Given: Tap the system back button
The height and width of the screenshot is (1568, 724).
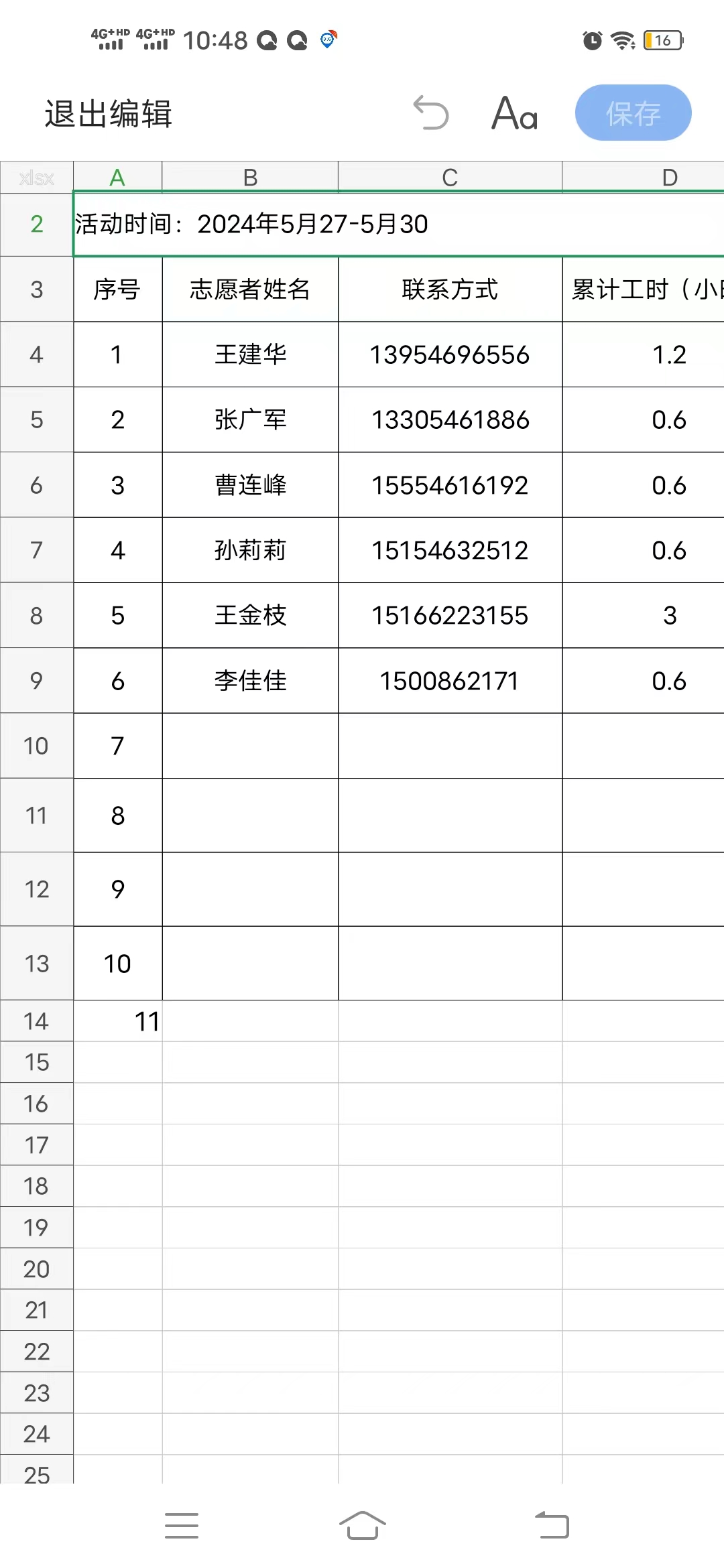Looking at the screenshot, I should [552, 1526].
